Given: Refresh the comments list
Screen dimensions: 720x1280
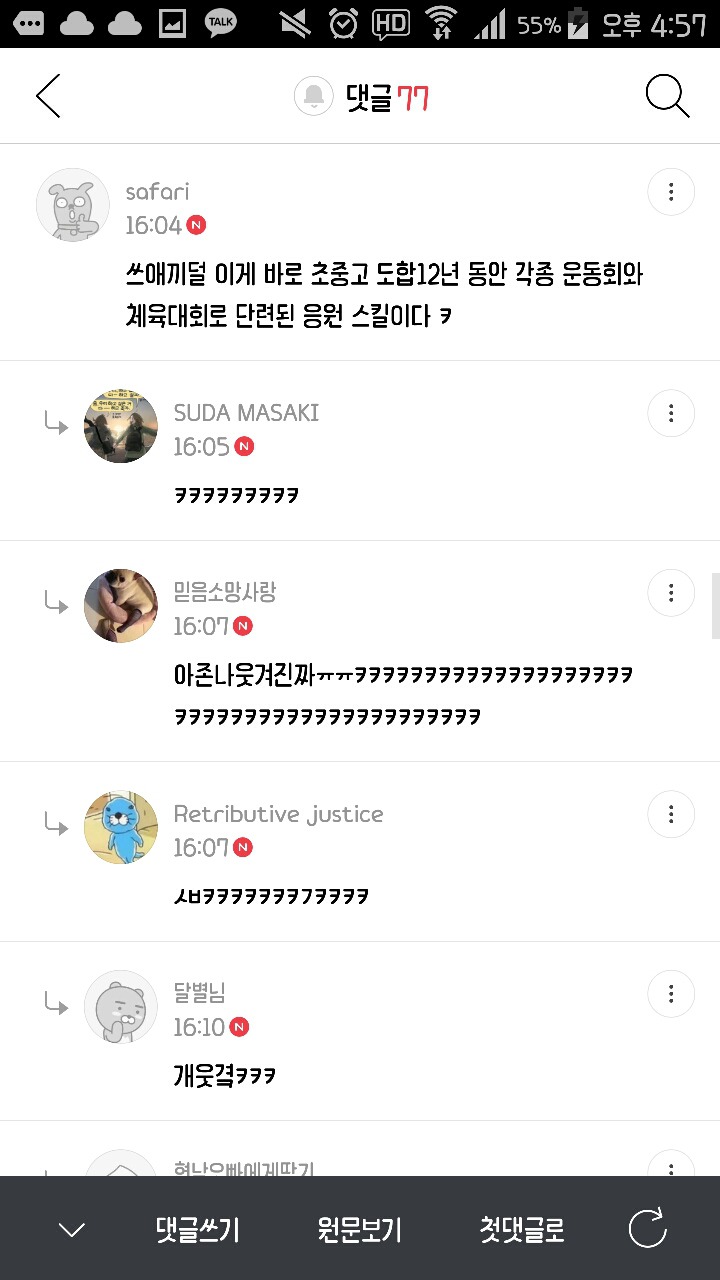Looking at the screenshot, I should point(647,1229).
